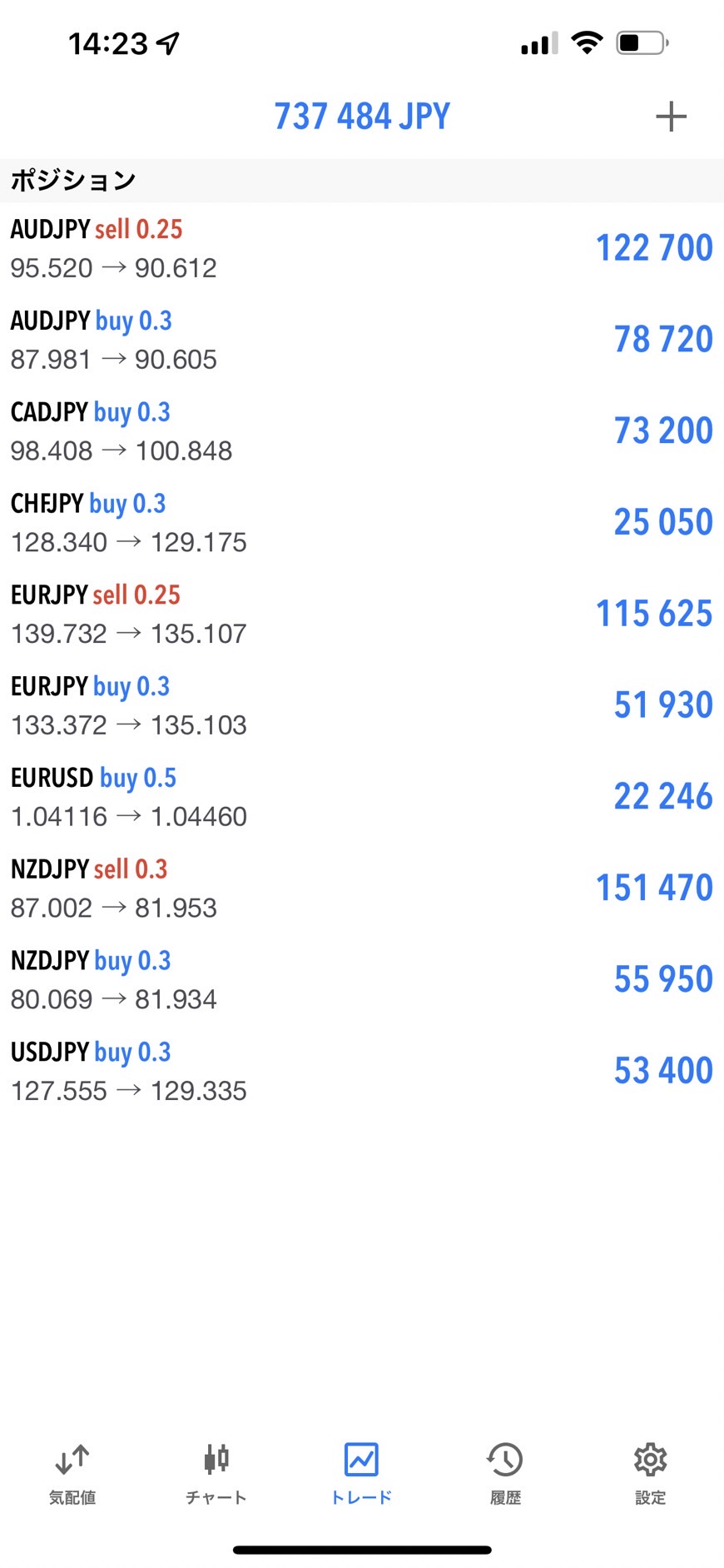The image size is (724, 1568).
Task: Go to the チャート tab
Action: [216, 1474]
